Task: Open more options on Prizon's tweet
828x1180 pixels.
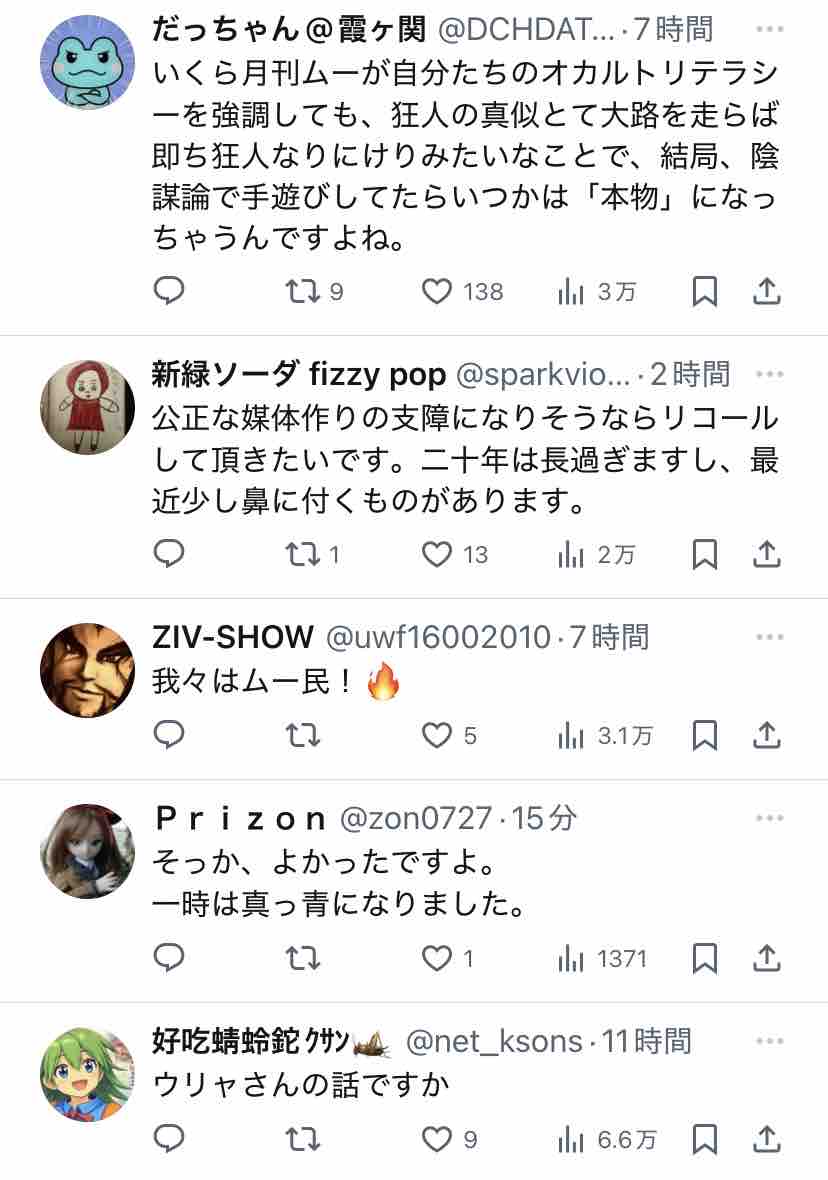Action: coord(769,819)
